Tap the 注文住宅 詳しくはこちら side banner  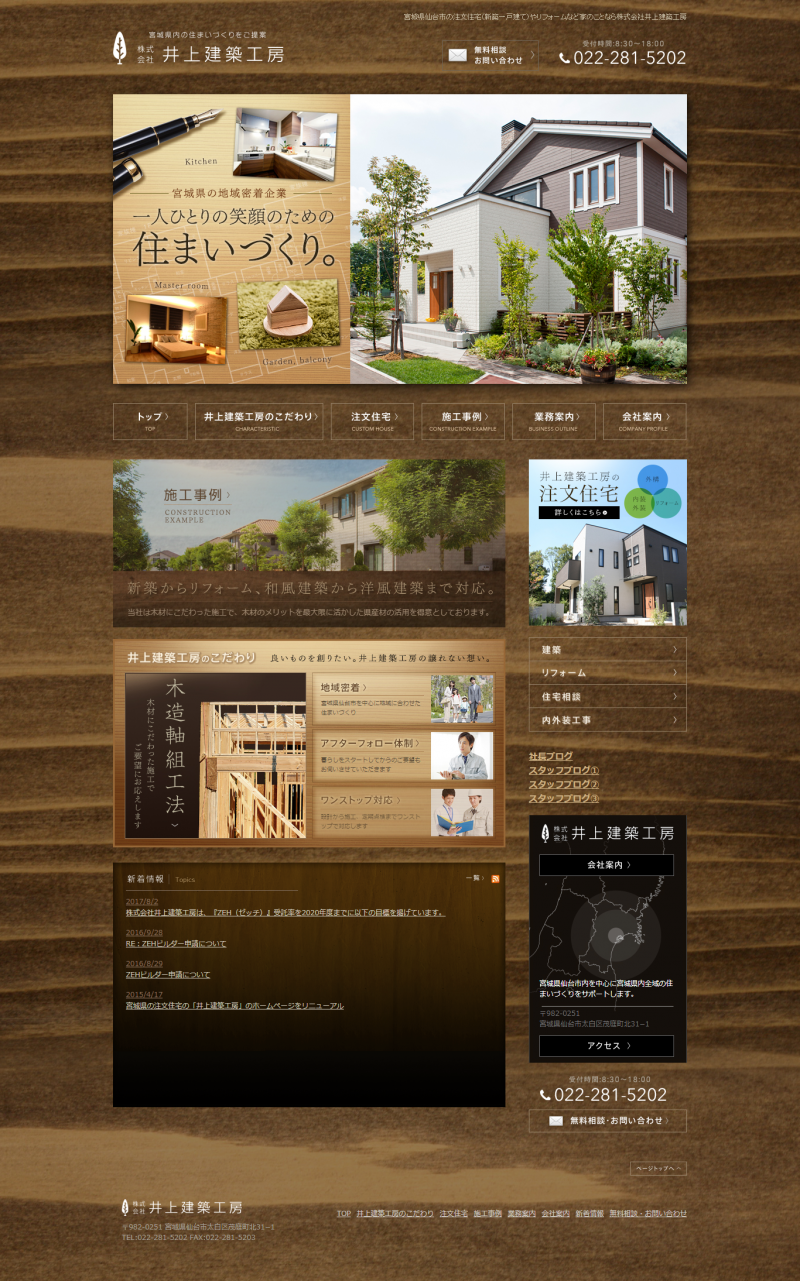608,543
